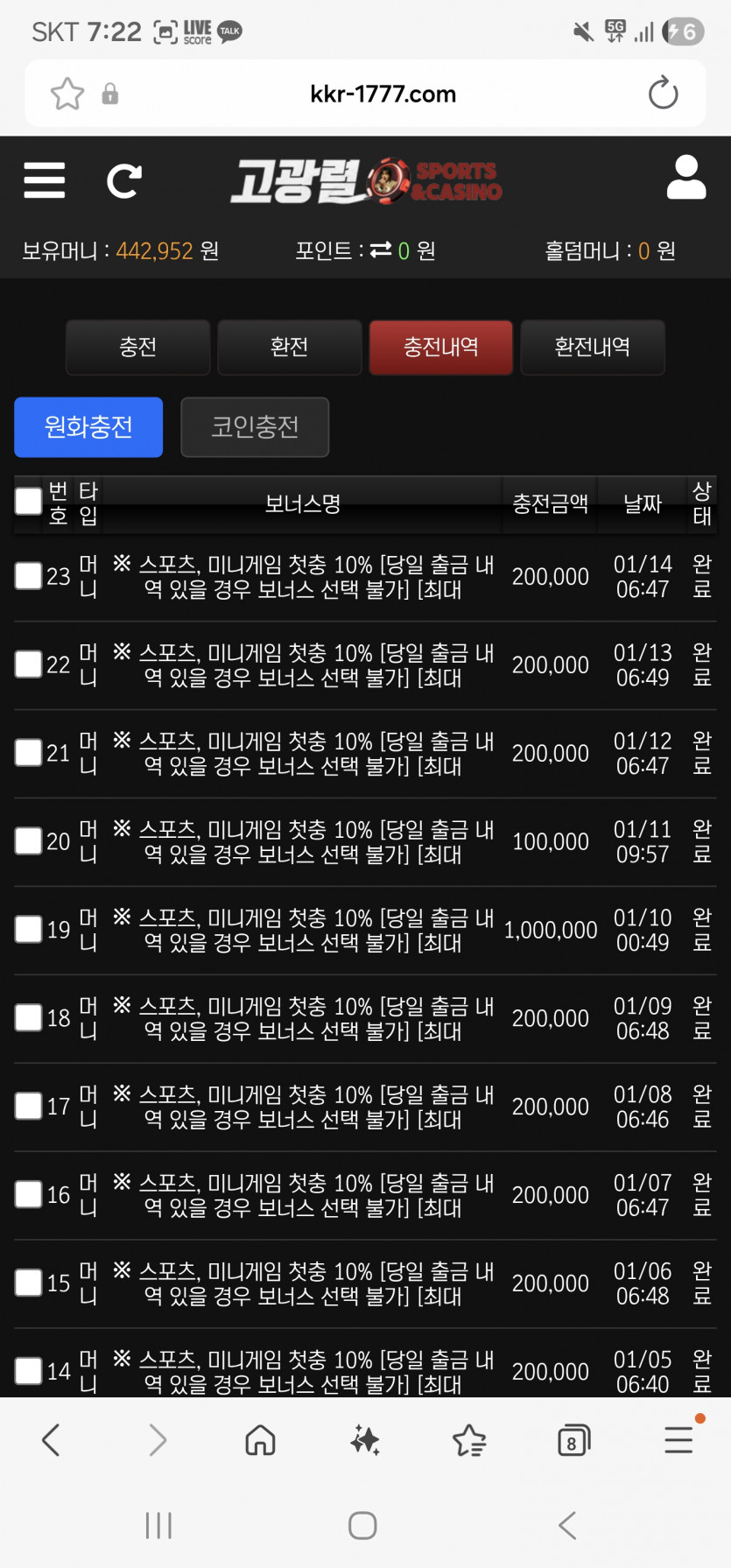Image resolution: width=731 pixels, height=1568 pixels.
Task: Bookmark the page with the star icon in the address bar
Action: coord(67,94)
